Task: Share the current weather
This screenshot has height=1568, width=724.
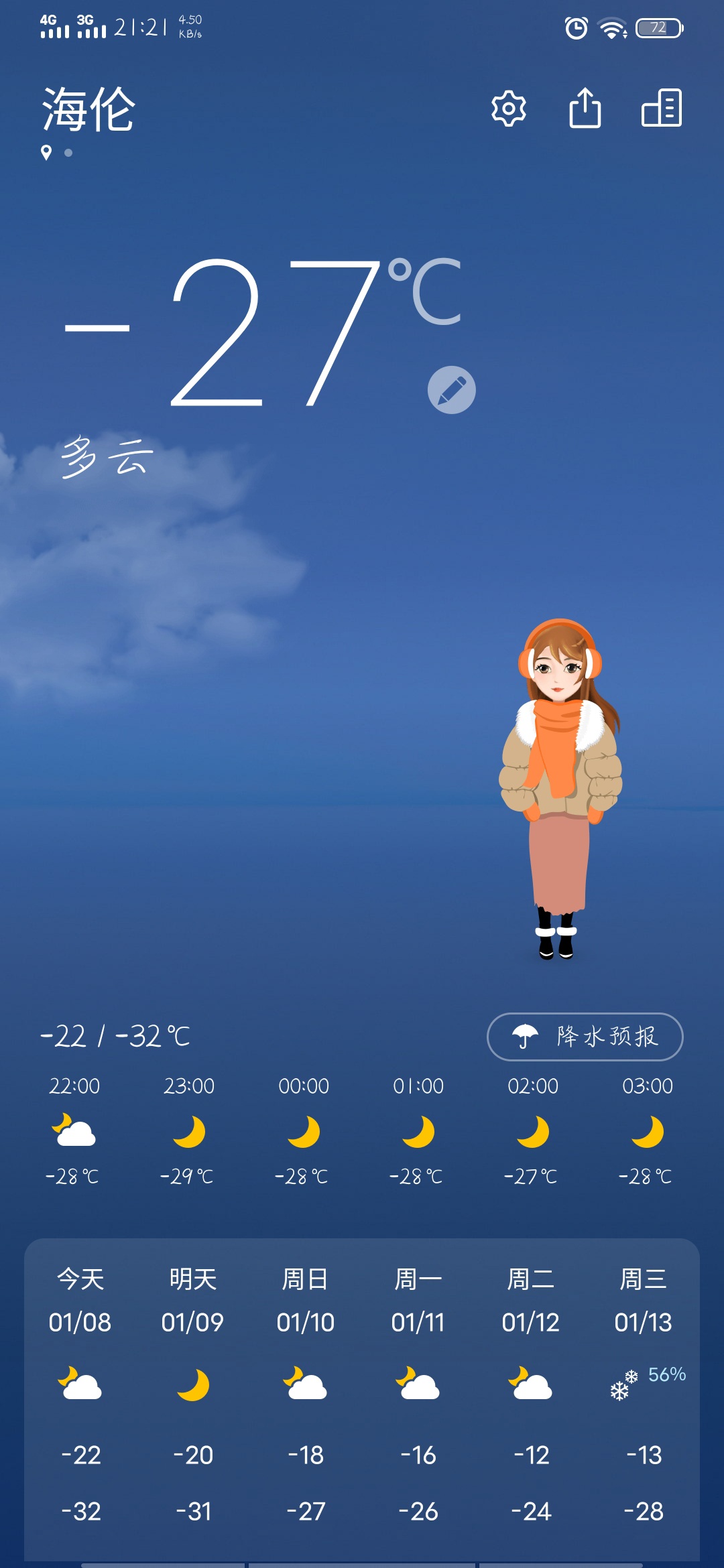Action: 585,108
